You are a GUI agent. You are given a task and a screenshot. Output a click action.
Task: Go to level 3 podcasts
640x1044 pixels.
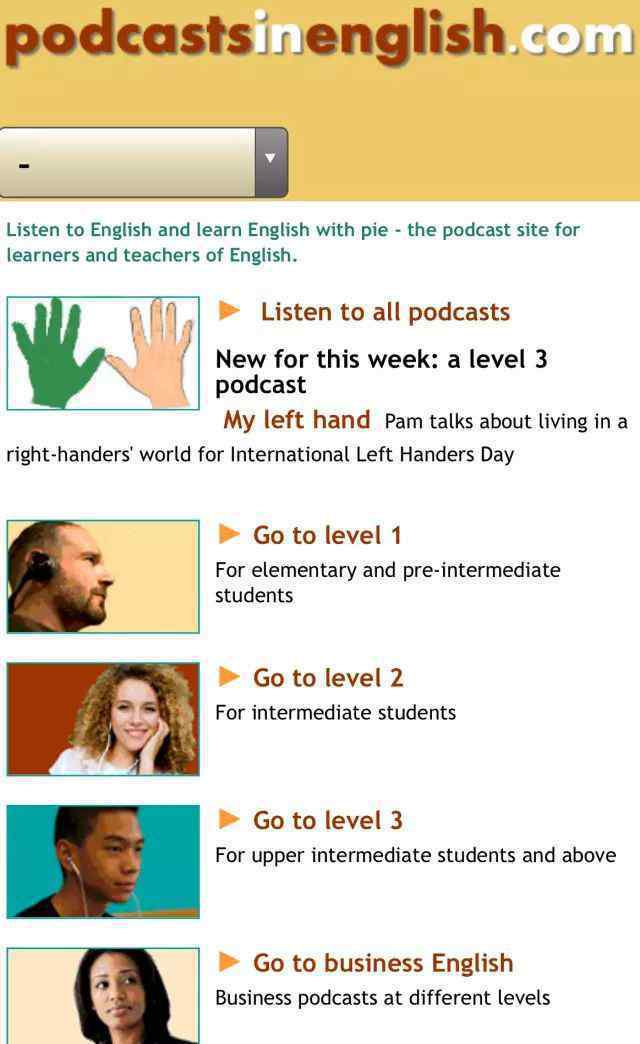point(328,820)
